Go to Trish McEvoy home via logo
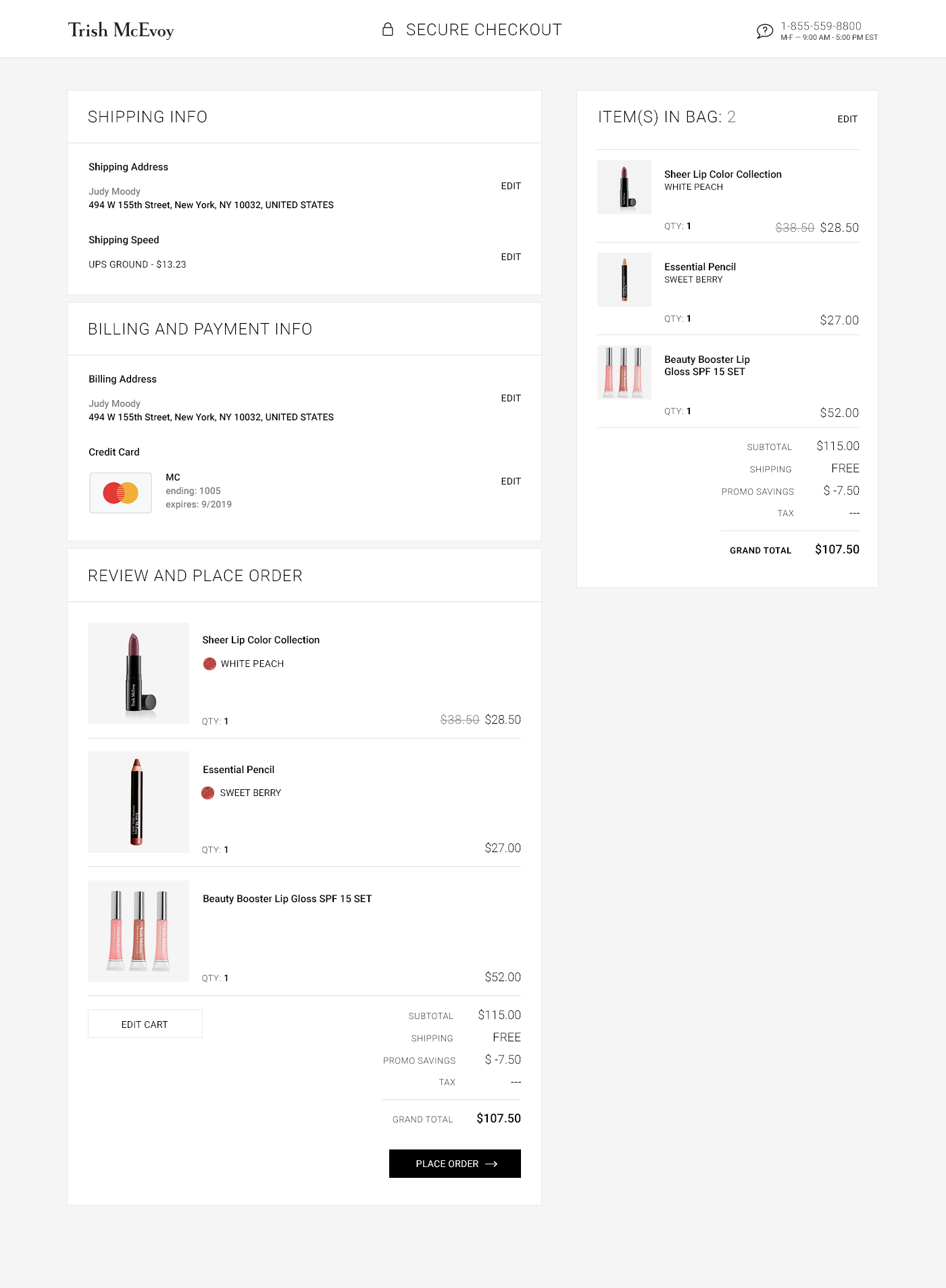 [x=121, y=30]
